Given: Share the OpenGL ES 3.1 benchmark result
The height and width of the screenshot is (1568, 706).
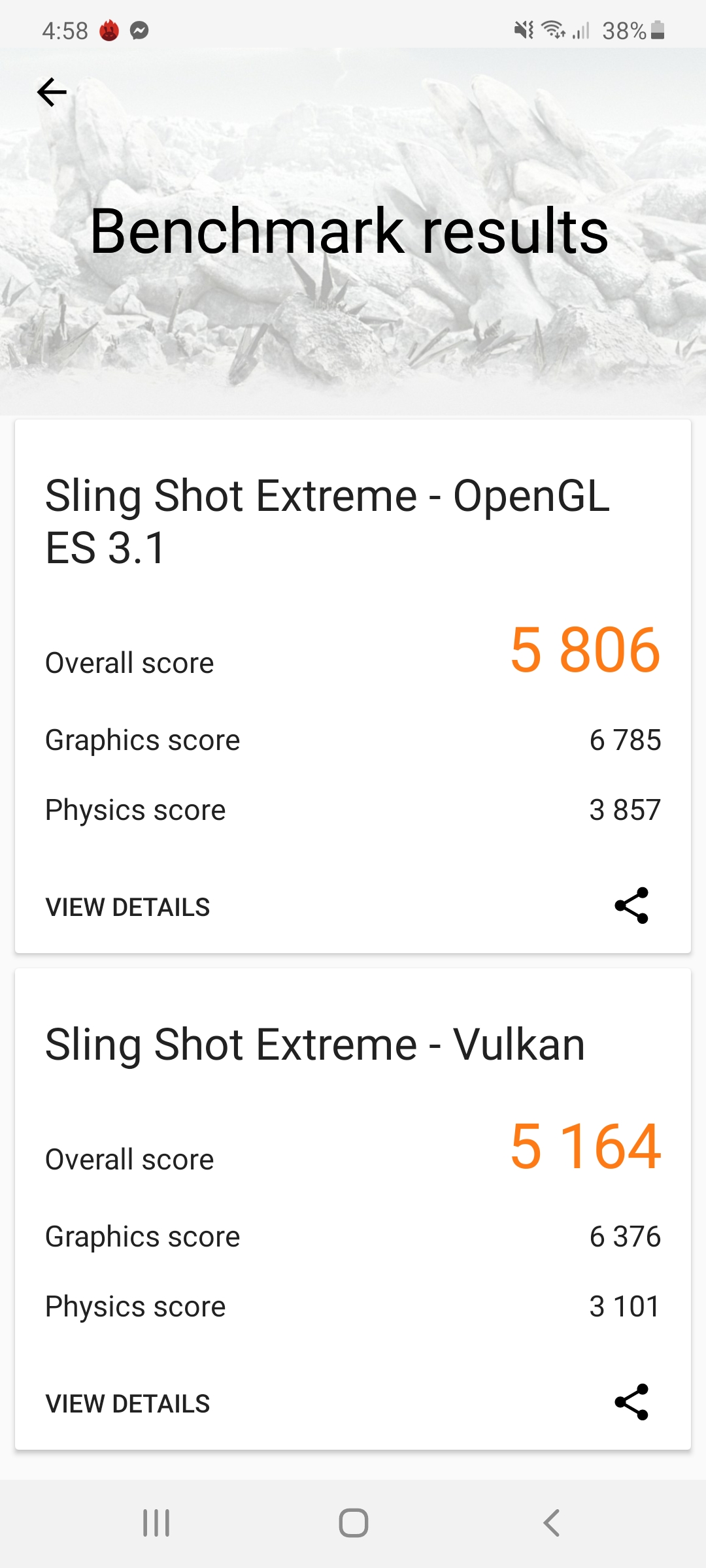Looking at the screenshot, I should (x=631, y=906).
